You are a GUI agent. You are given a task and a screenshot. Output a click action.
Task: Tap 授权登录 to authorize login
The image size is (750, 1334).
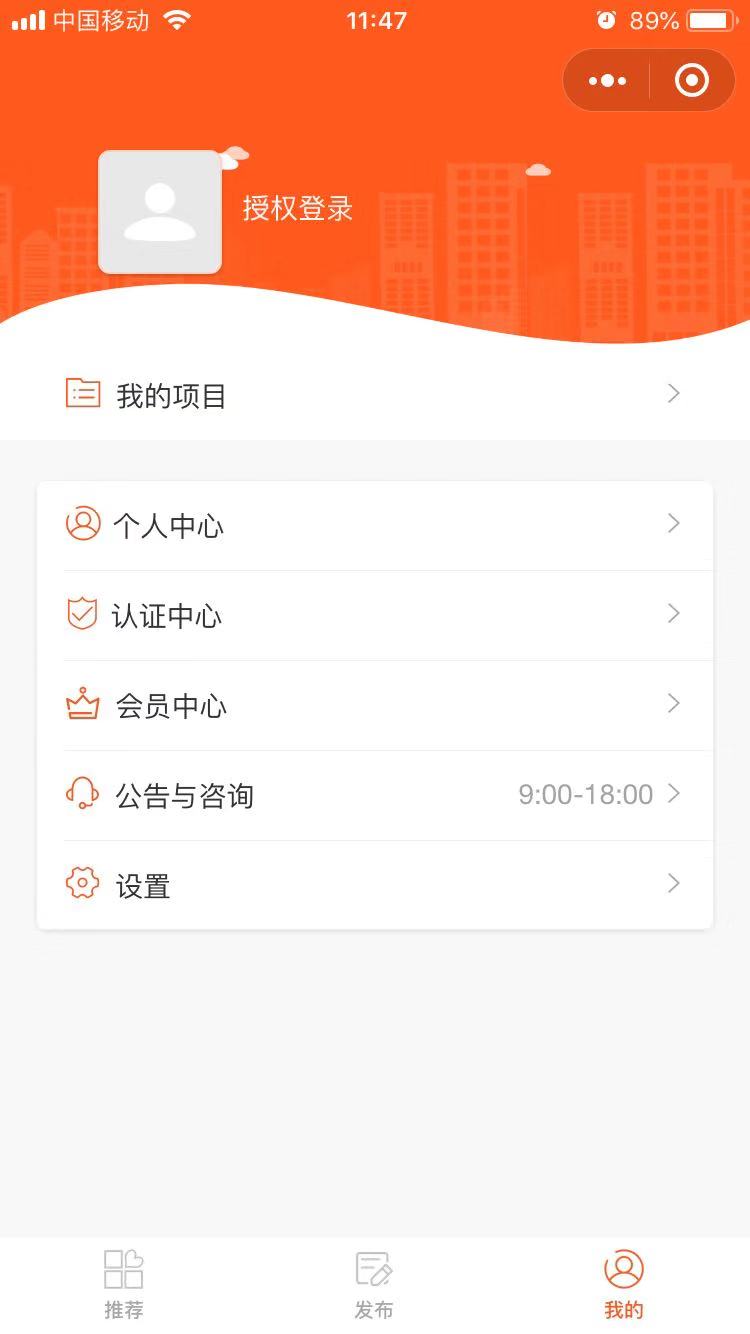tap(298, 209)
